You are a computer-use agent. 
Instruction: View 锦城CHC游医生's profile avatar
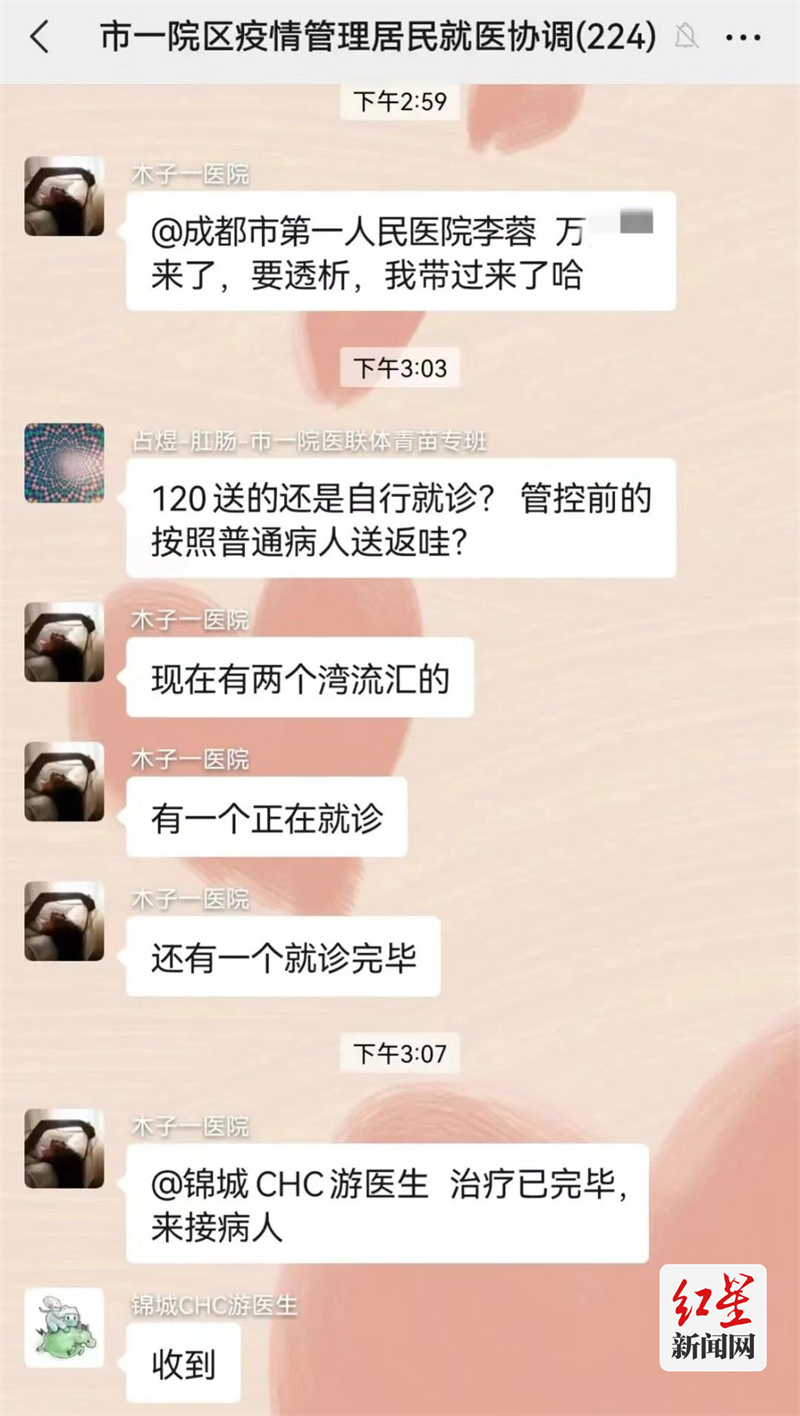pyautogui.click(x=64, y=1327)
